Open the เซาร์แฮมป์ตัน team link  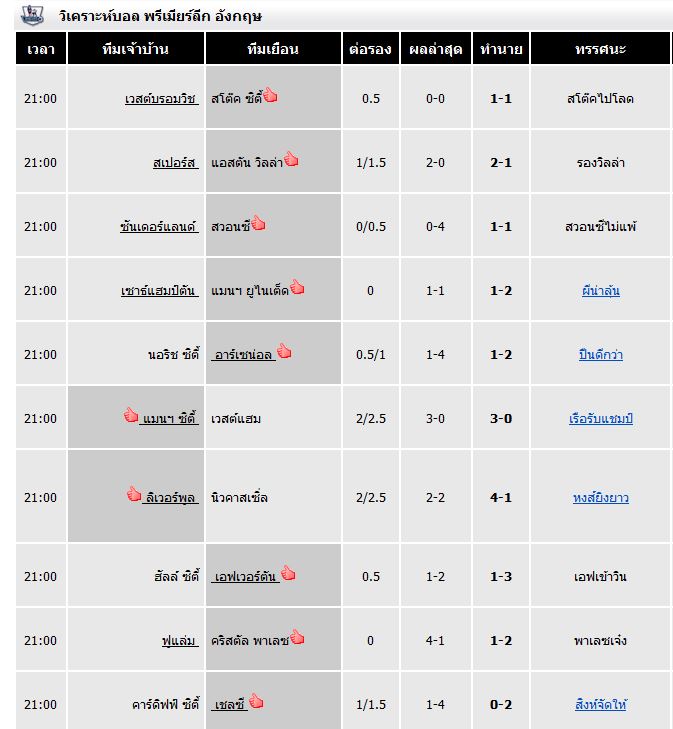[159, 291]
